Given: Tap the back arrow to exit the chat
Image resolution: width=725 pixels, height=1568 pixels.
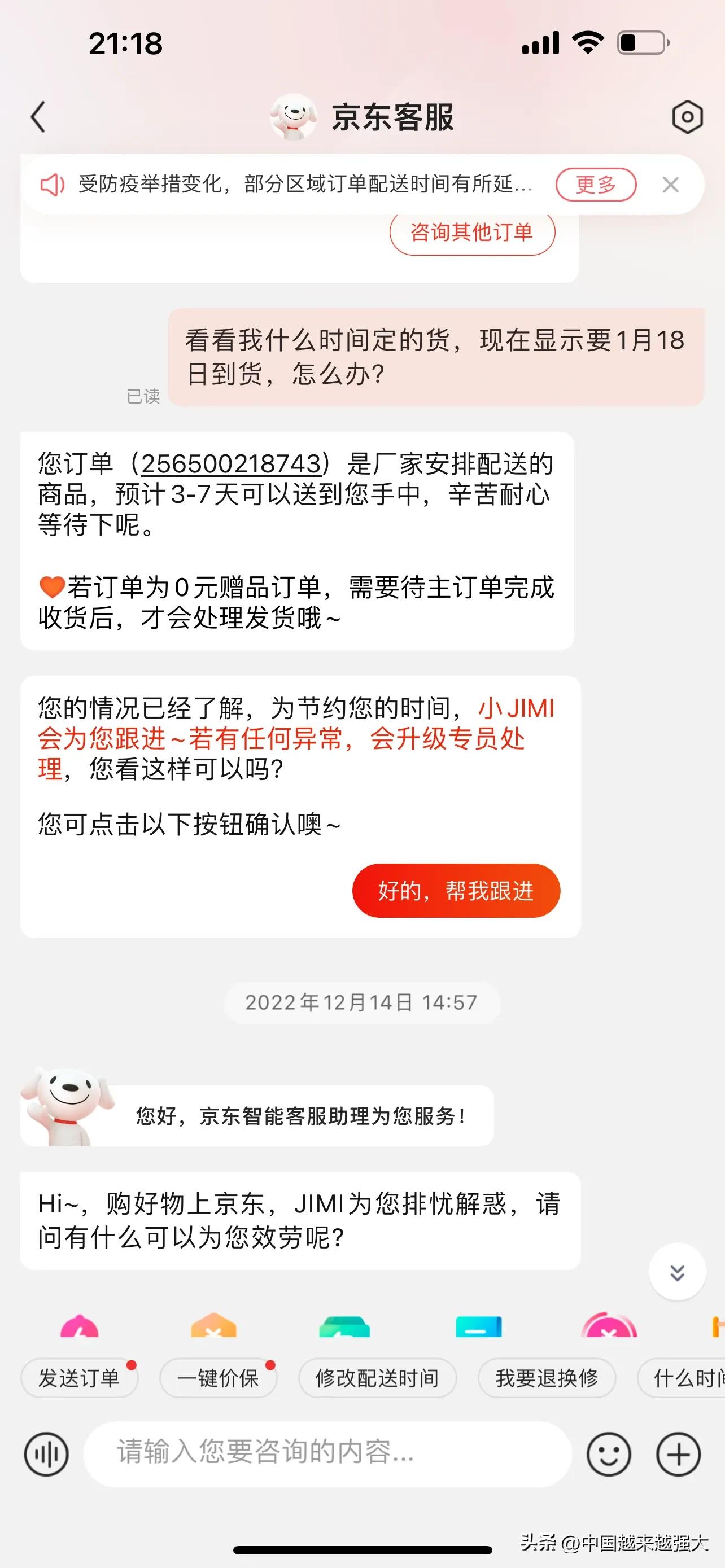Looking at the screenshot, I should tap(39, 116).
